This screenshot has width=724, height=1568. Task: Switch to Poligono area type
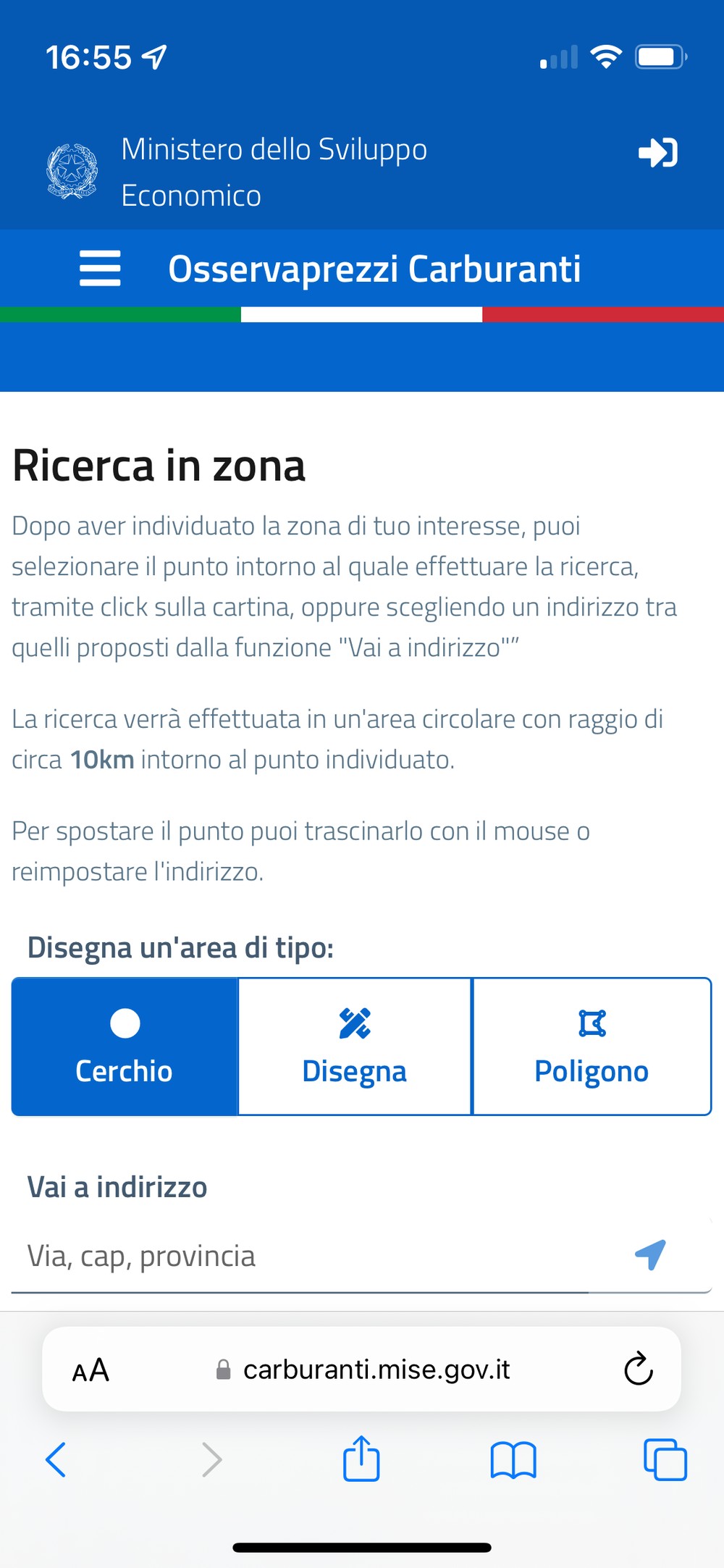(x=592, y=1047)
